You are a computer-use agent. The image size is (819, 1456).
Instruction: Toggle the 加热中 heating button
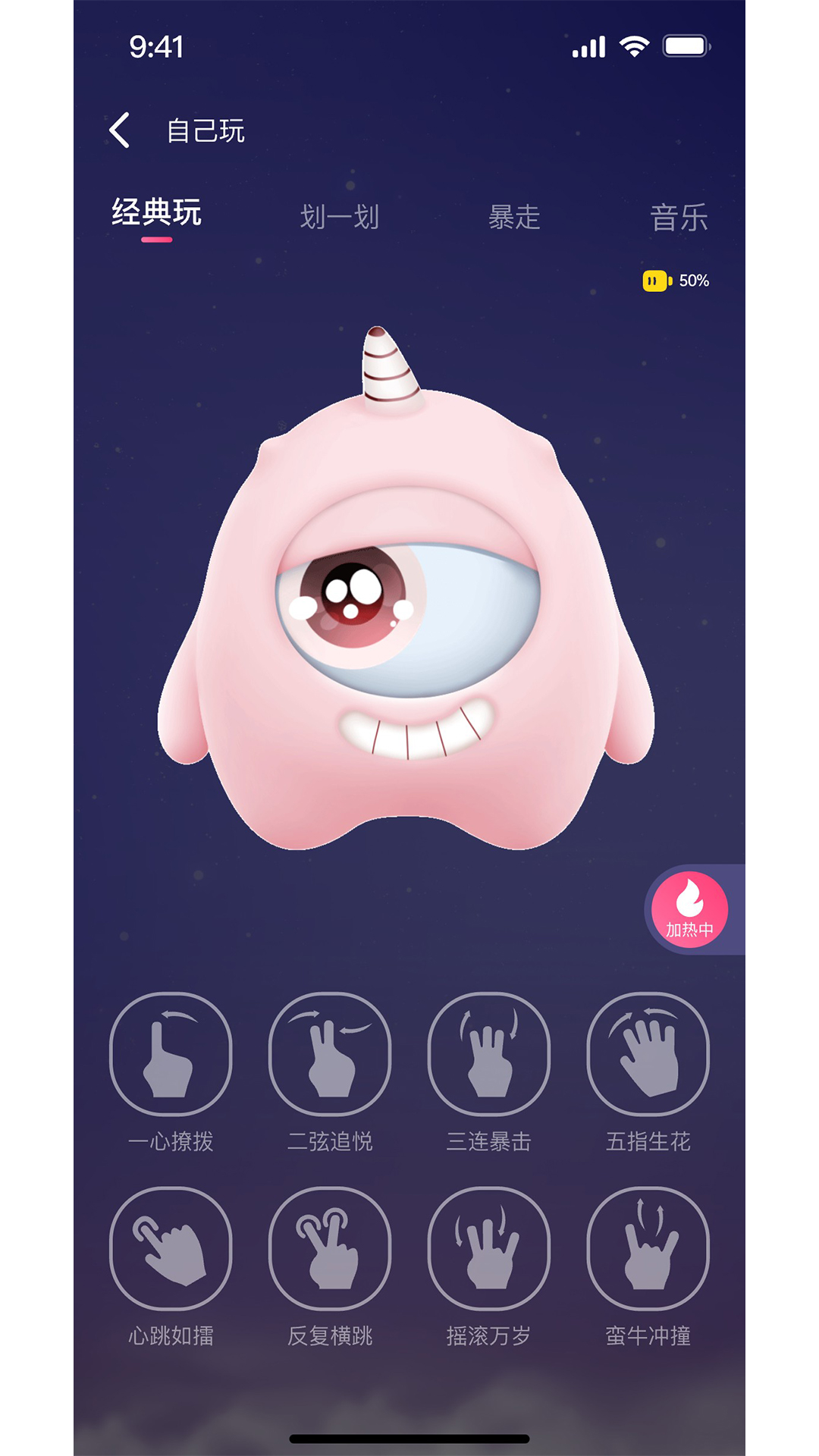pos(689,909)
